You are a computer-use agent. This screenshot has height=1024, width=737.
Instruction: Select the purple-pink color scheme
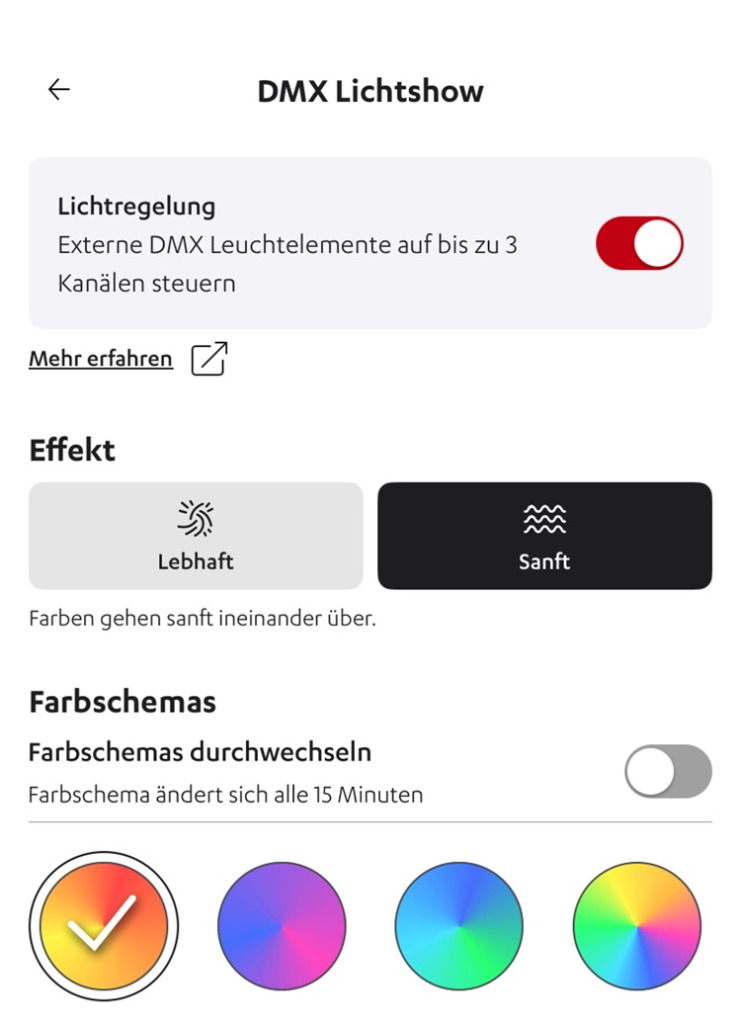[282, 927]
